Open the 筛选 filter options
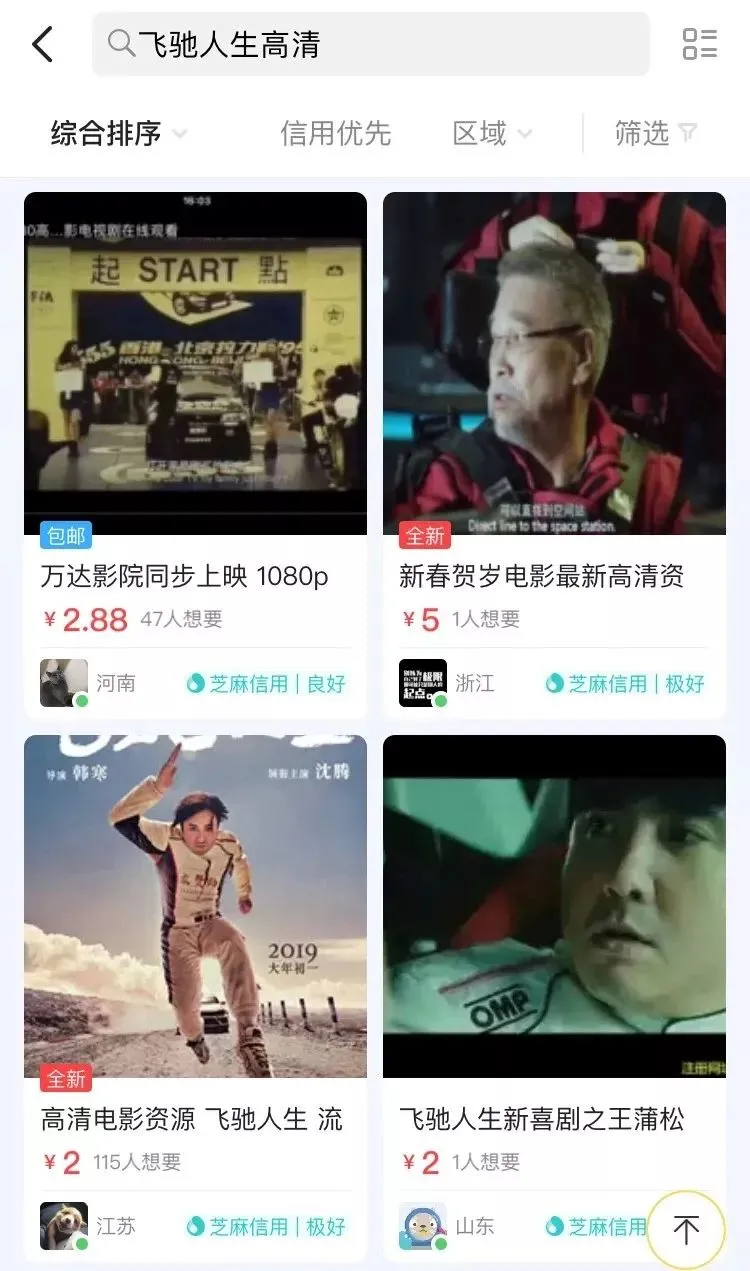 tap(655, 133)
